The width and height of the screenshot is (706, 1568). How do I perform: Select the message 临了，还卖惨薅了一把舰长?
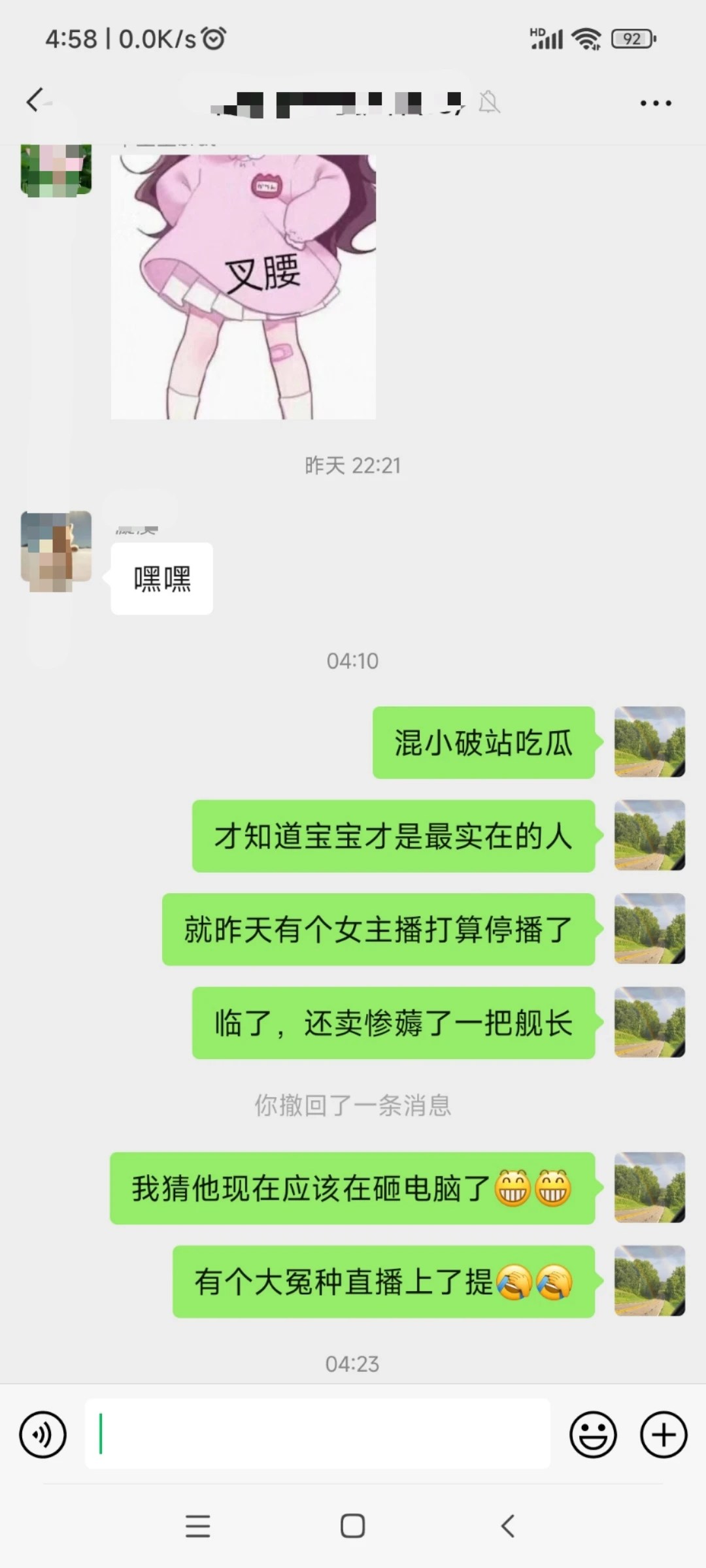point(393,1024)
